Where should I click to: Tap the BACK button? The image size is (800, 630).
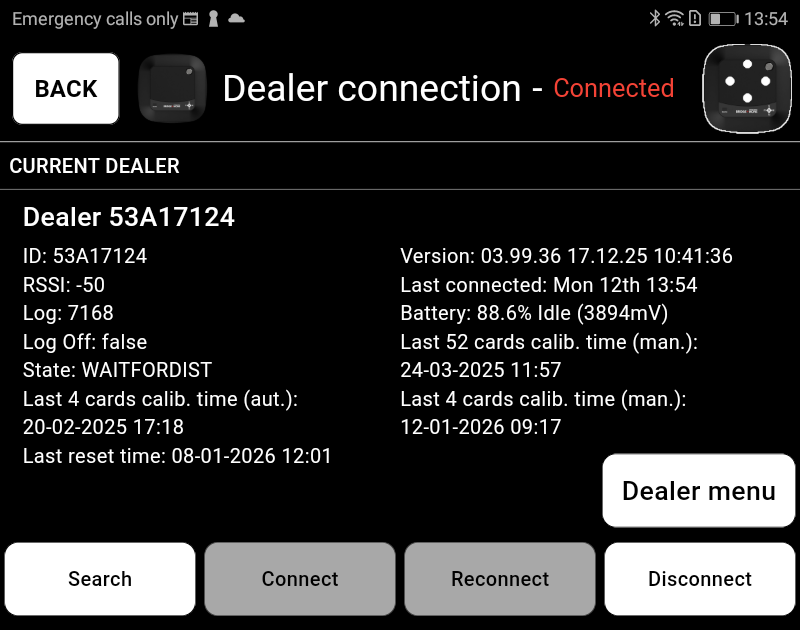pyautogui.click(x=66, y=89)
